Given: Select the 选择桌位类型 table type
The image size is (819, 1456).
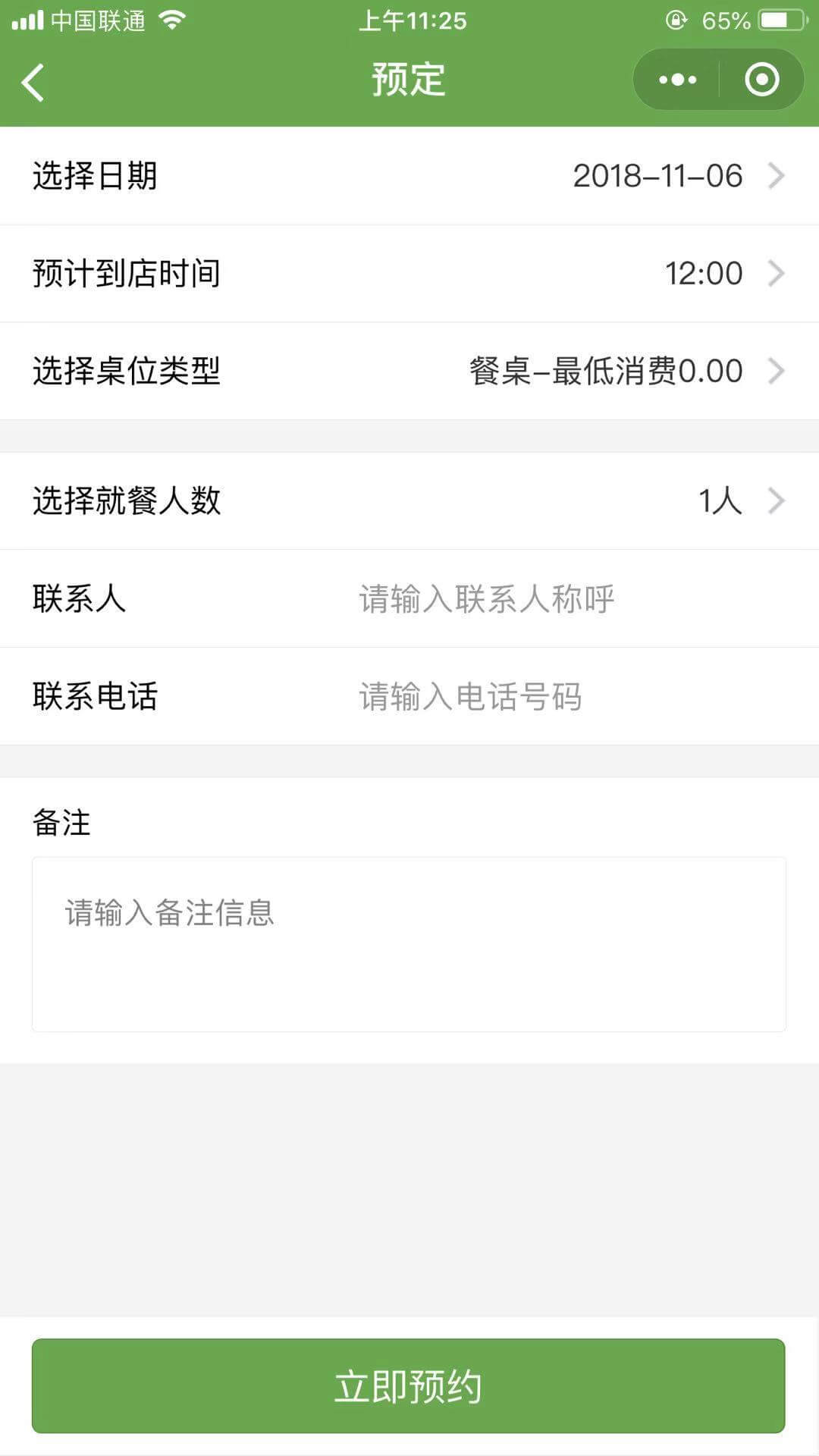Looking at the screenshot, I should (409, 372).
